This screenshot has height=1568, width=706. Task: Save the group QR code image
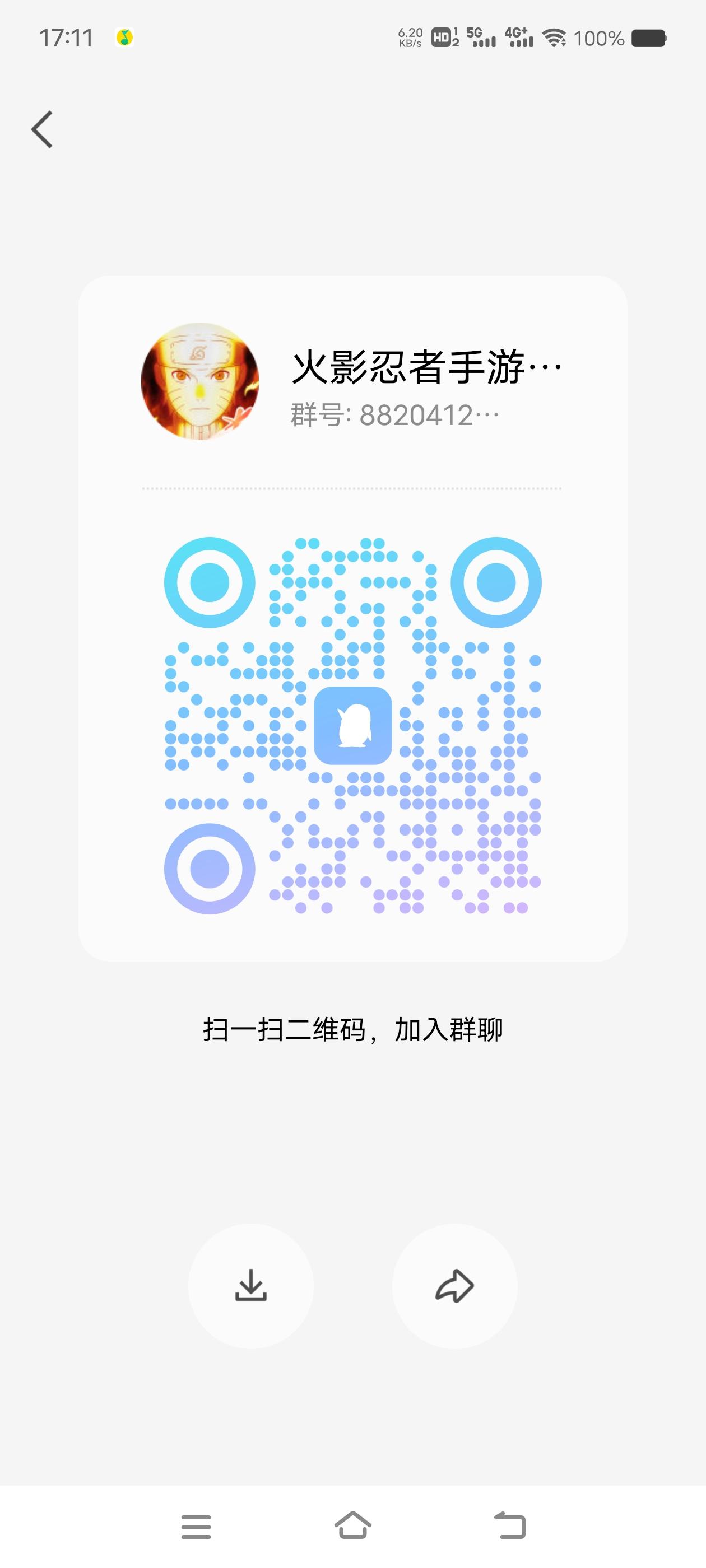click(251, 1286)
